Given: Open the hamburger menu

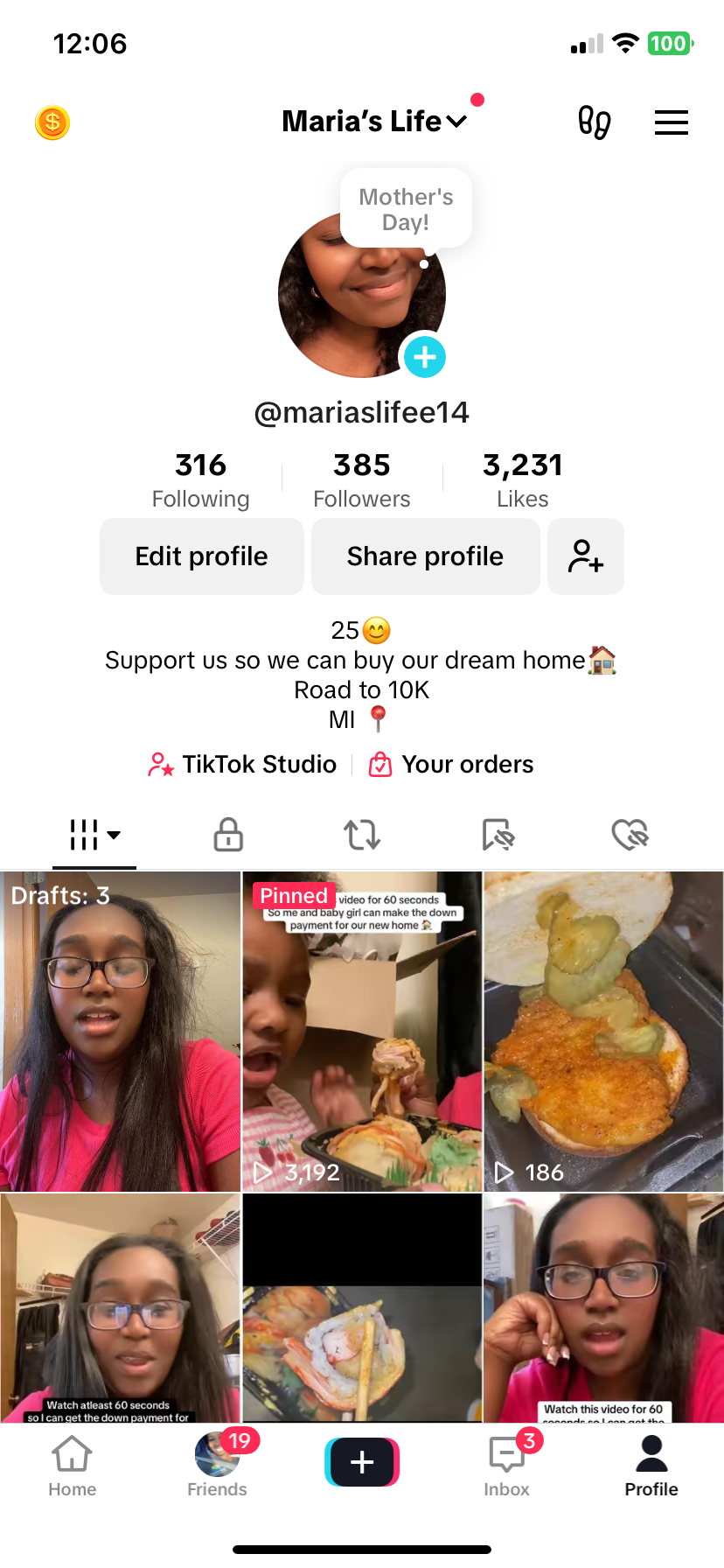Looking at the screenshot, I should 671,122.
